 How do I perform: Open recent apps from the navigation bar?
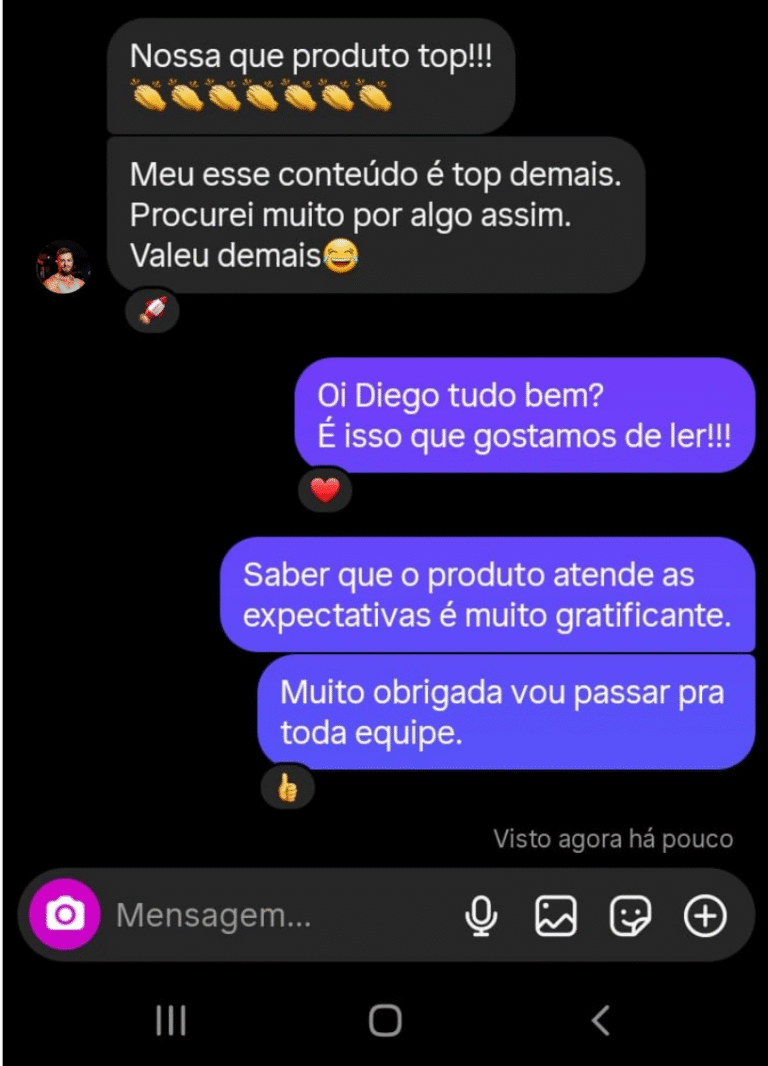pos(171,1020)
